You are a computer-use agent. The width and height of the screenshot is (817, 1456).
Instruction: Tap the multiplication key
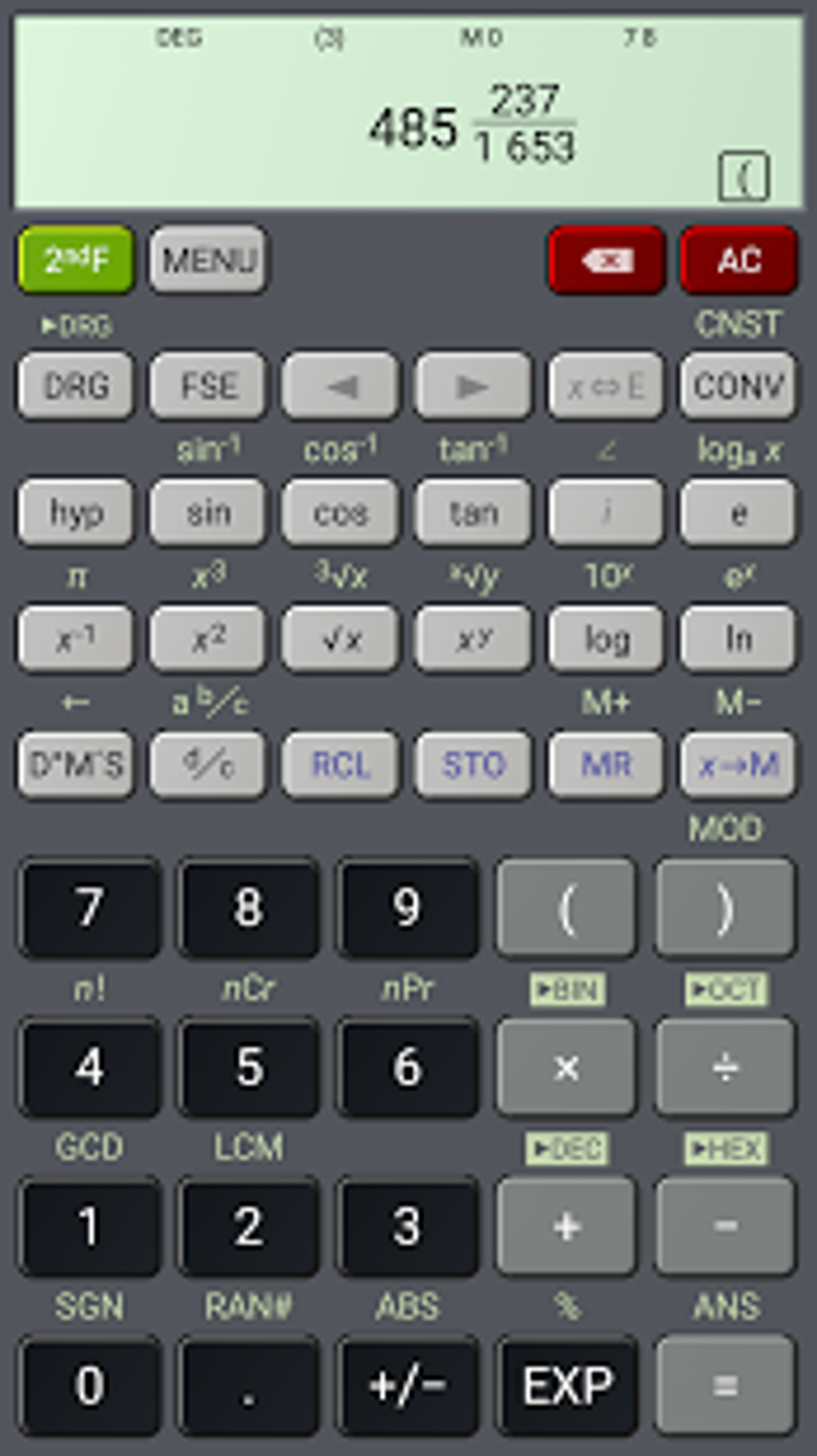pos(566,1067)
